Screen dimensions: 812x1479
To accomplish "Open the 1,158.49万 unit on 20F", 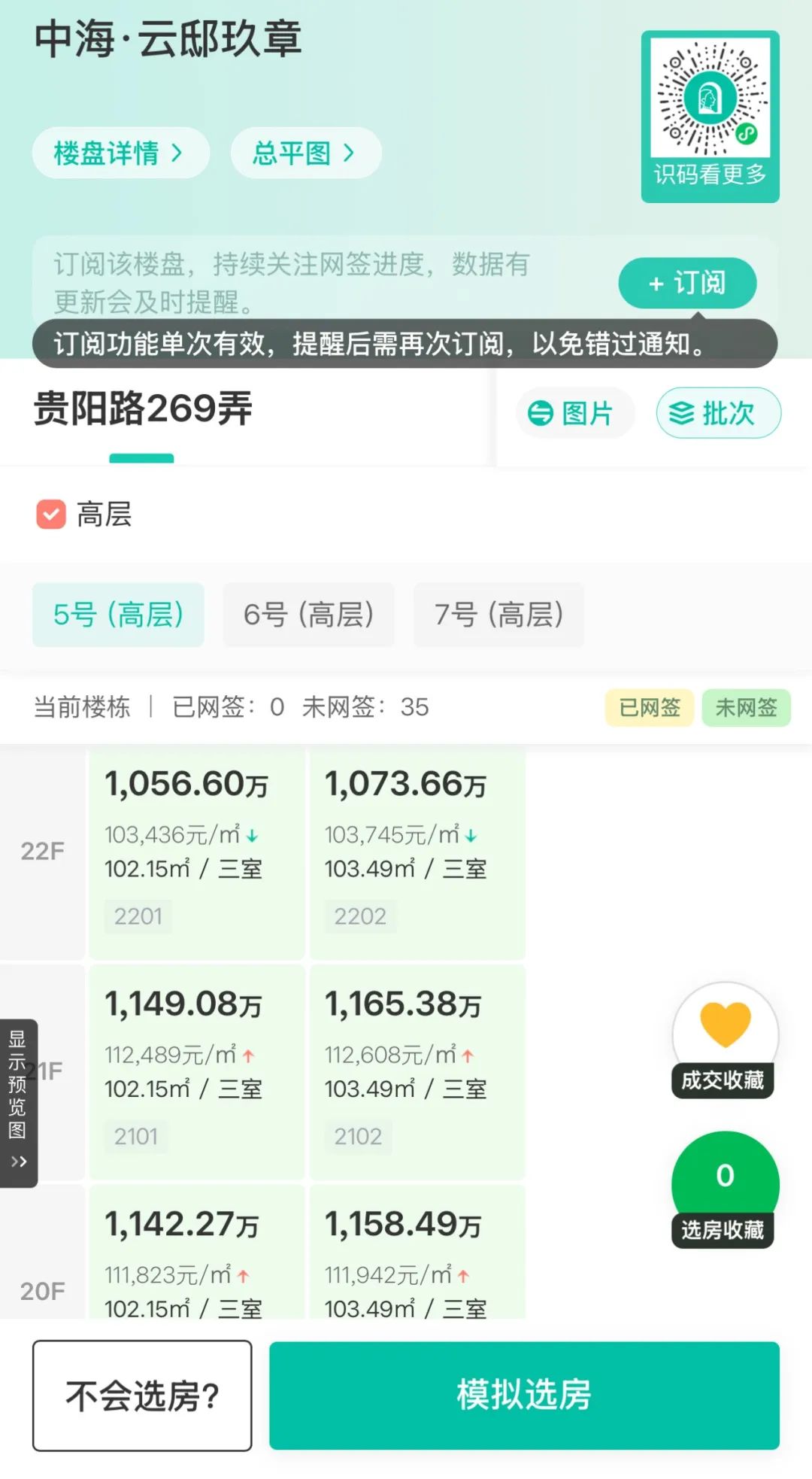I will [x=417, y=1252].
